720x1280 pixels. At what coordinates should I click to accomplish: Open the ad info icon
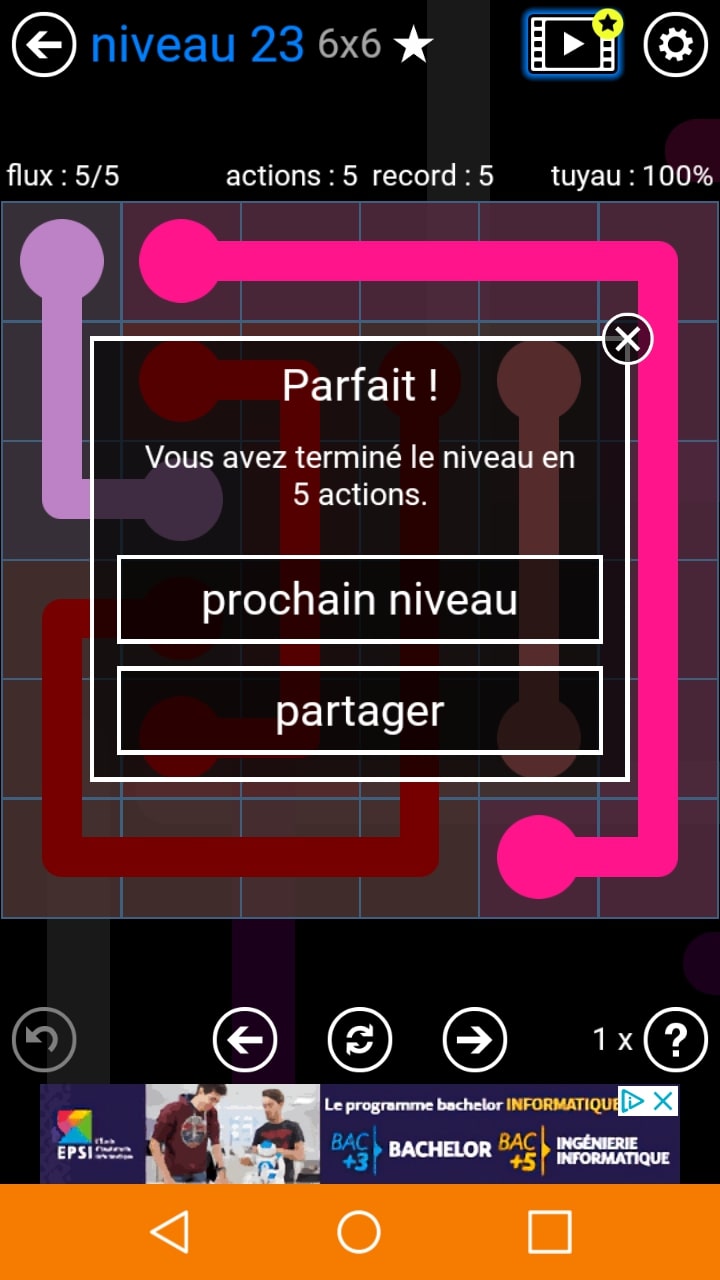click(633, 1102)
